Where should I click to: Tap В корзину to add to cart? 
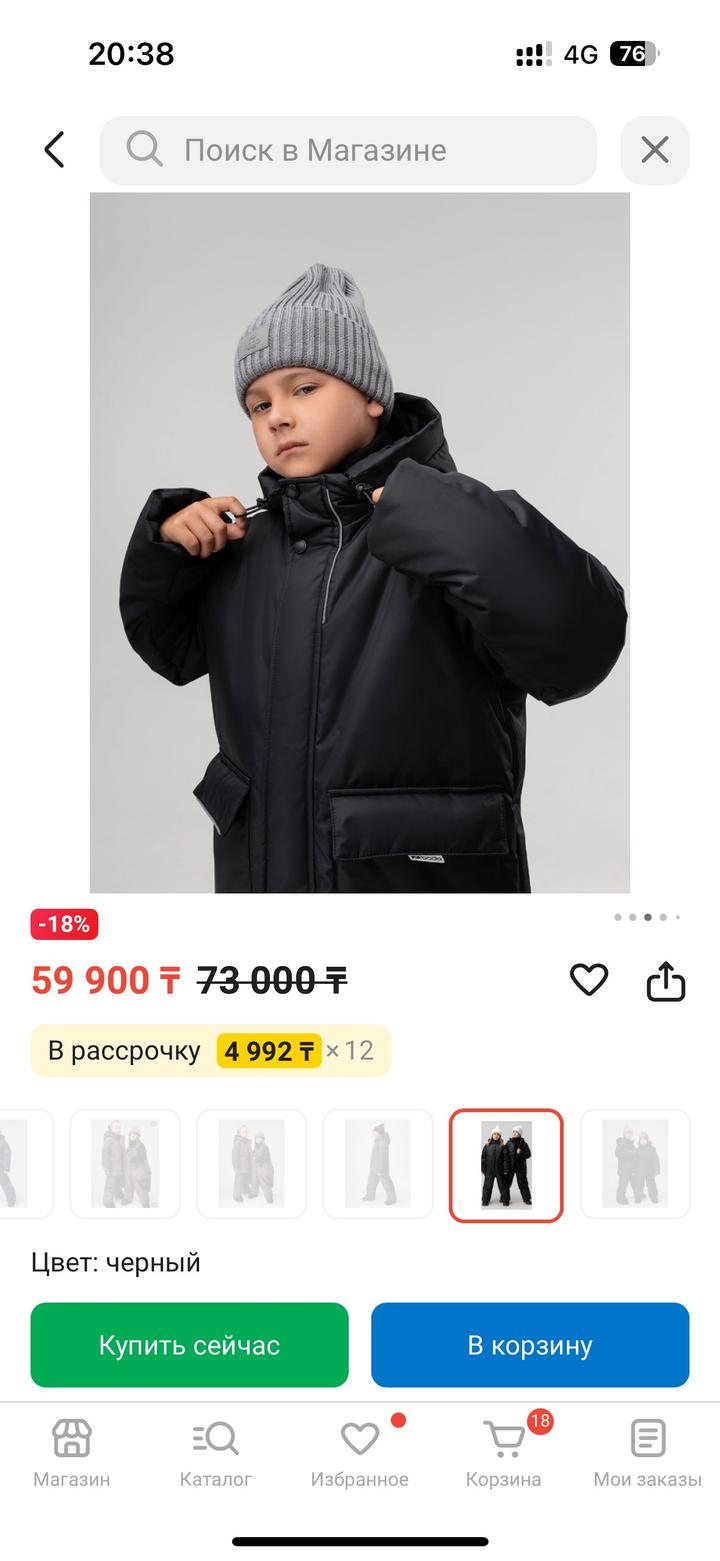coord(530,1345)
